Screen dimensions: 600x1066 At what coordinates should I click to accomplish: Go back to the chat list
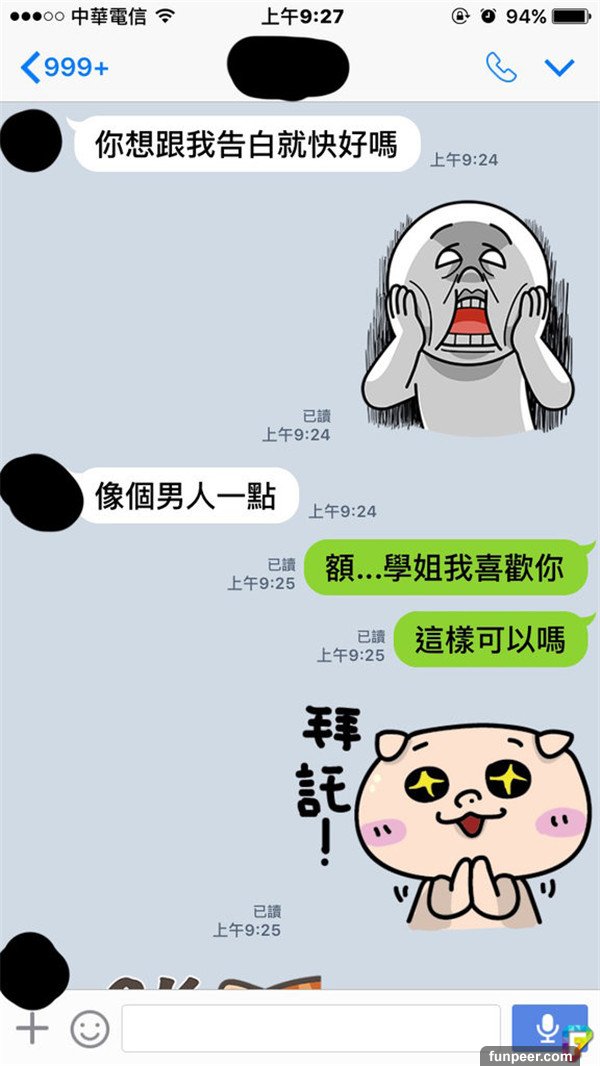click(62, 68)
